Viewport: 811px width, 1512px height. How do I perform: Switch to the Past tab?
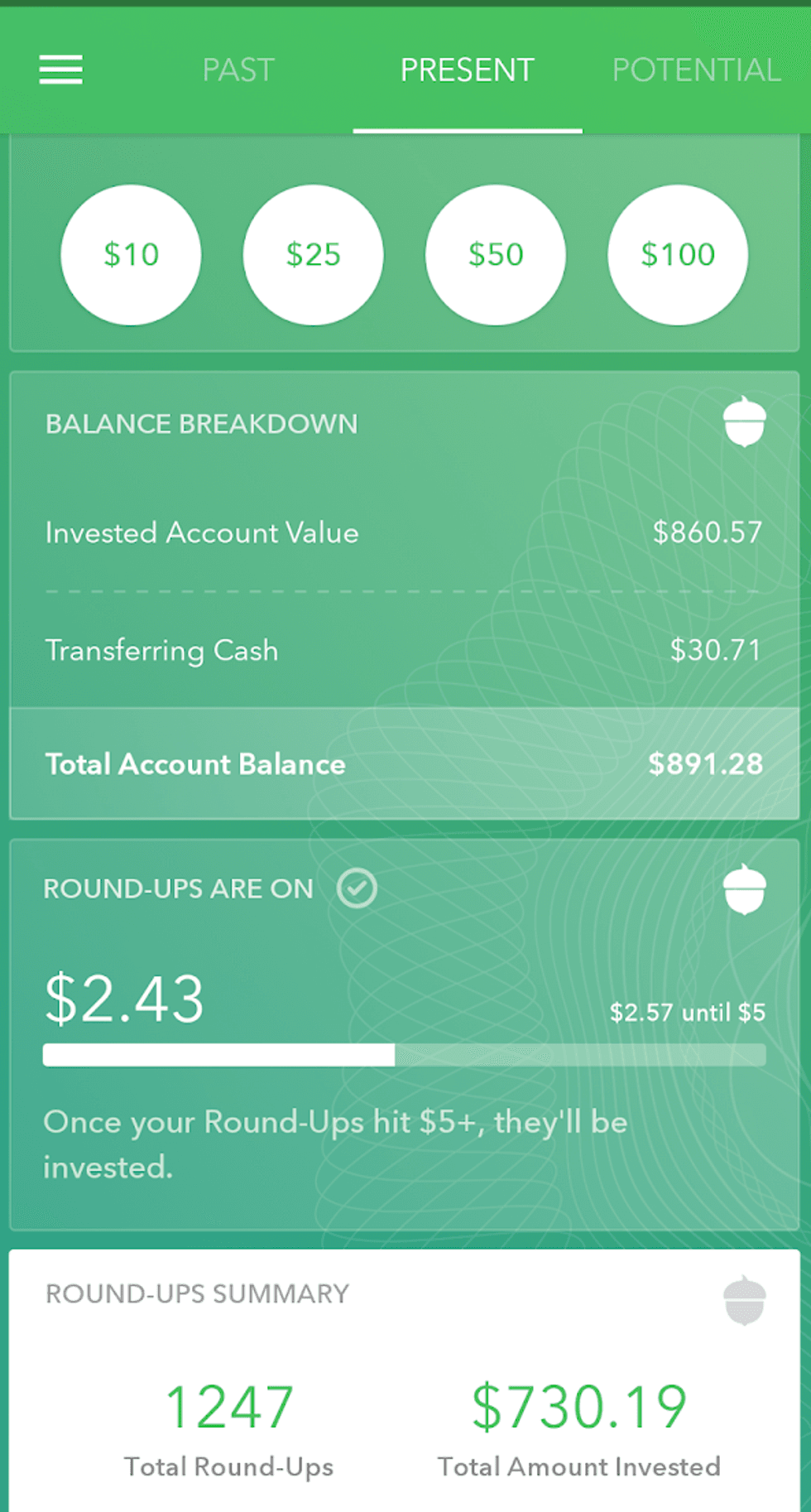(238, 70)
